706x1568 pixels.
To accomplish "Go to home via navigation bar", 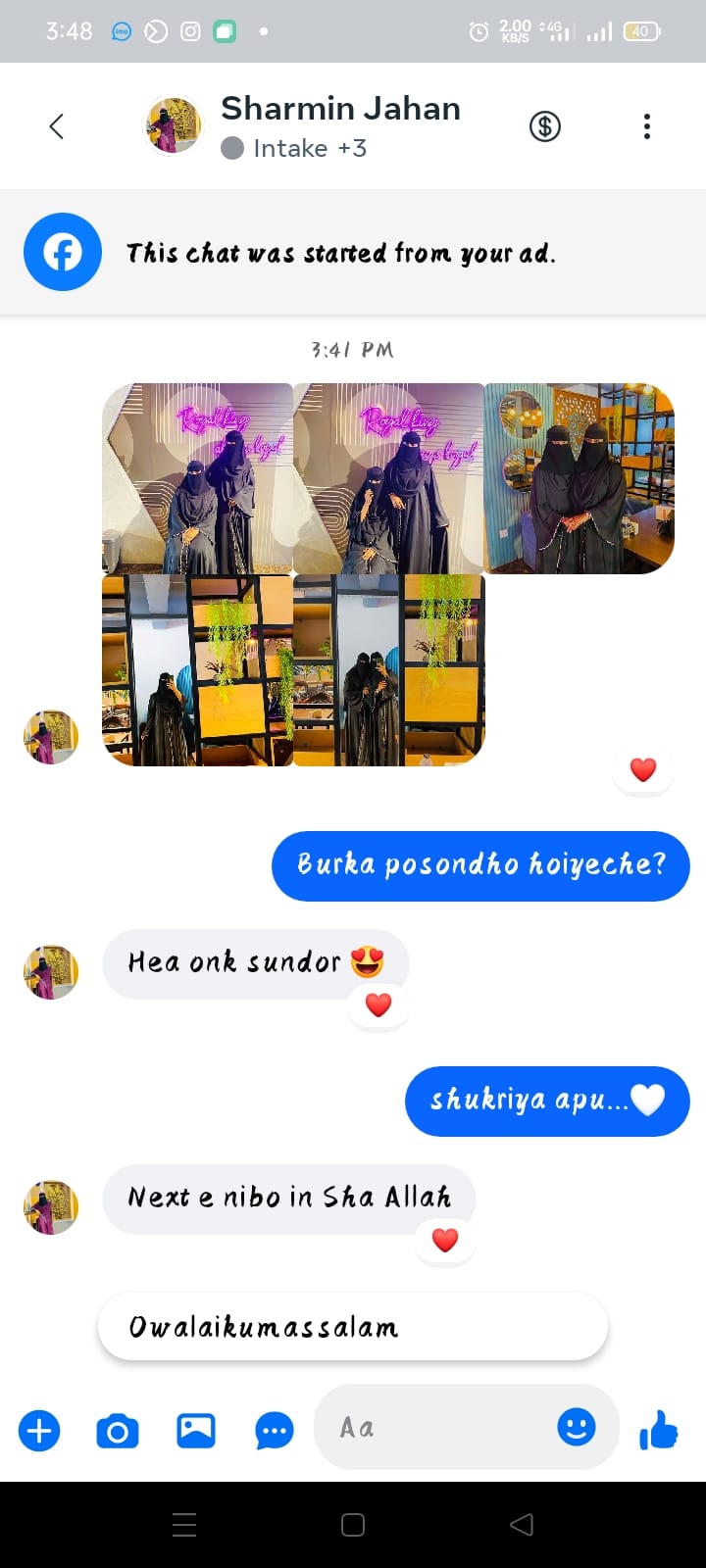I will [353, 1524].
